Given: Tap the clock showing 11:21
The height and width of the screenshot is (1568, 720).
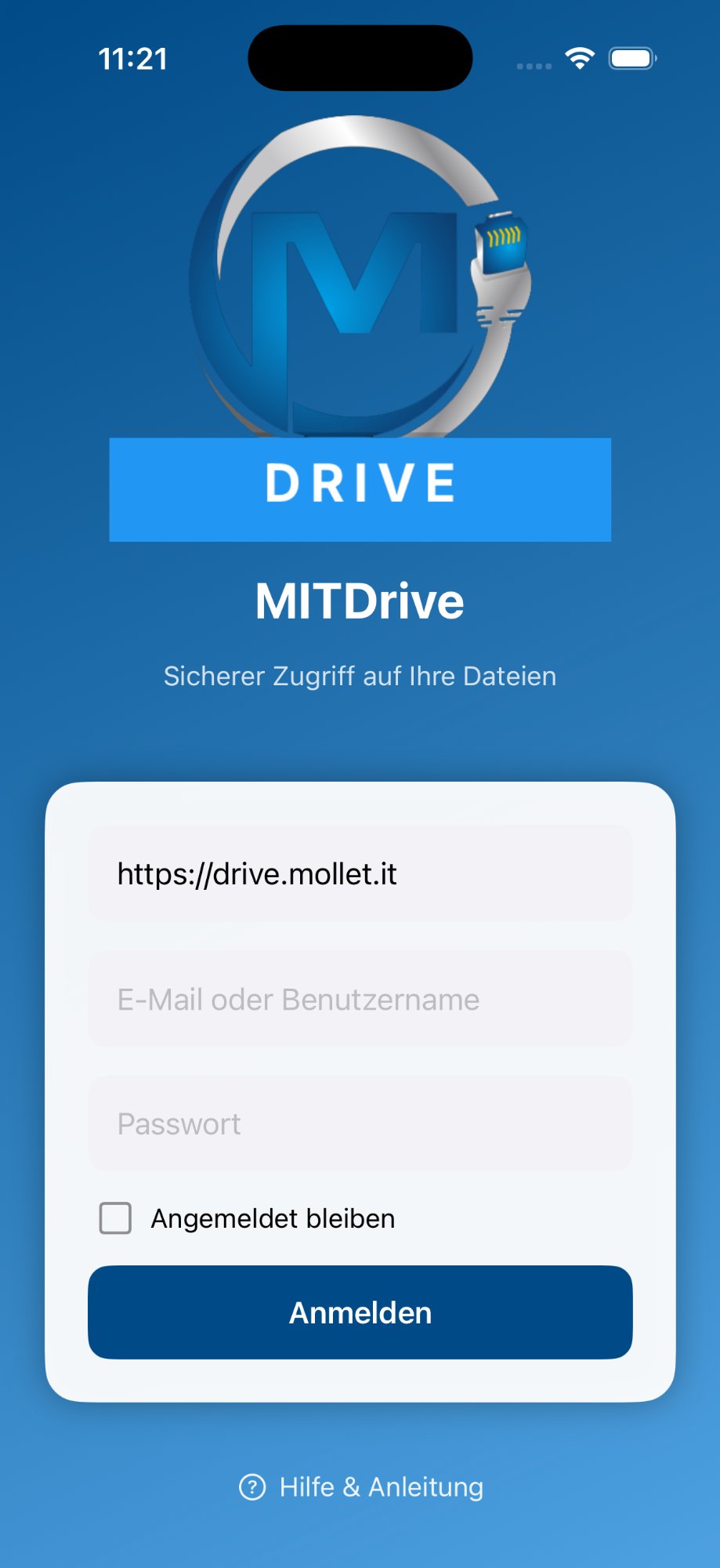Looking at the screenshot, I should 133,58.
